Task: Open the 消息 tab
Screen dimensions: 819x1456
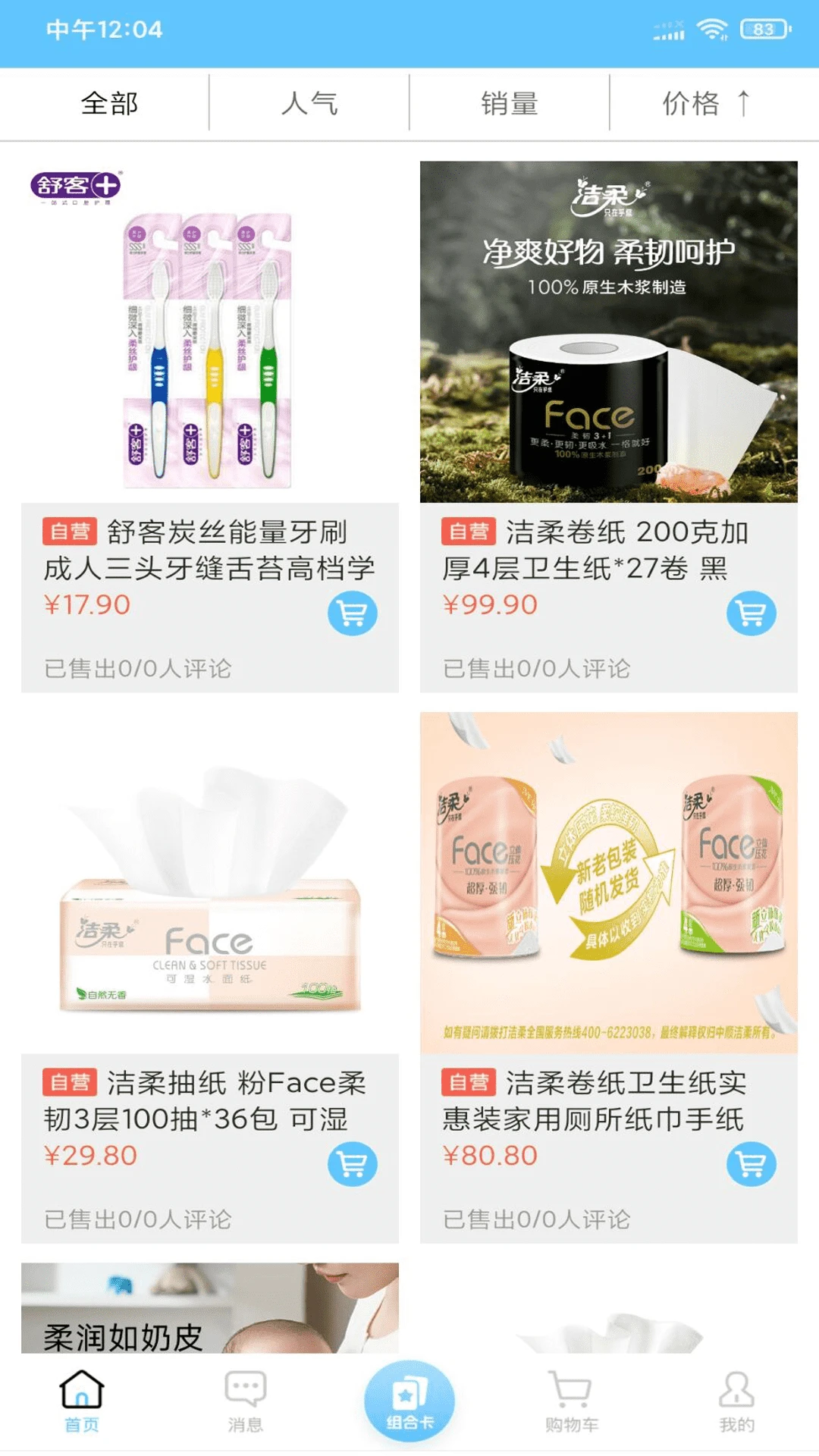Action: (245, 1401)
